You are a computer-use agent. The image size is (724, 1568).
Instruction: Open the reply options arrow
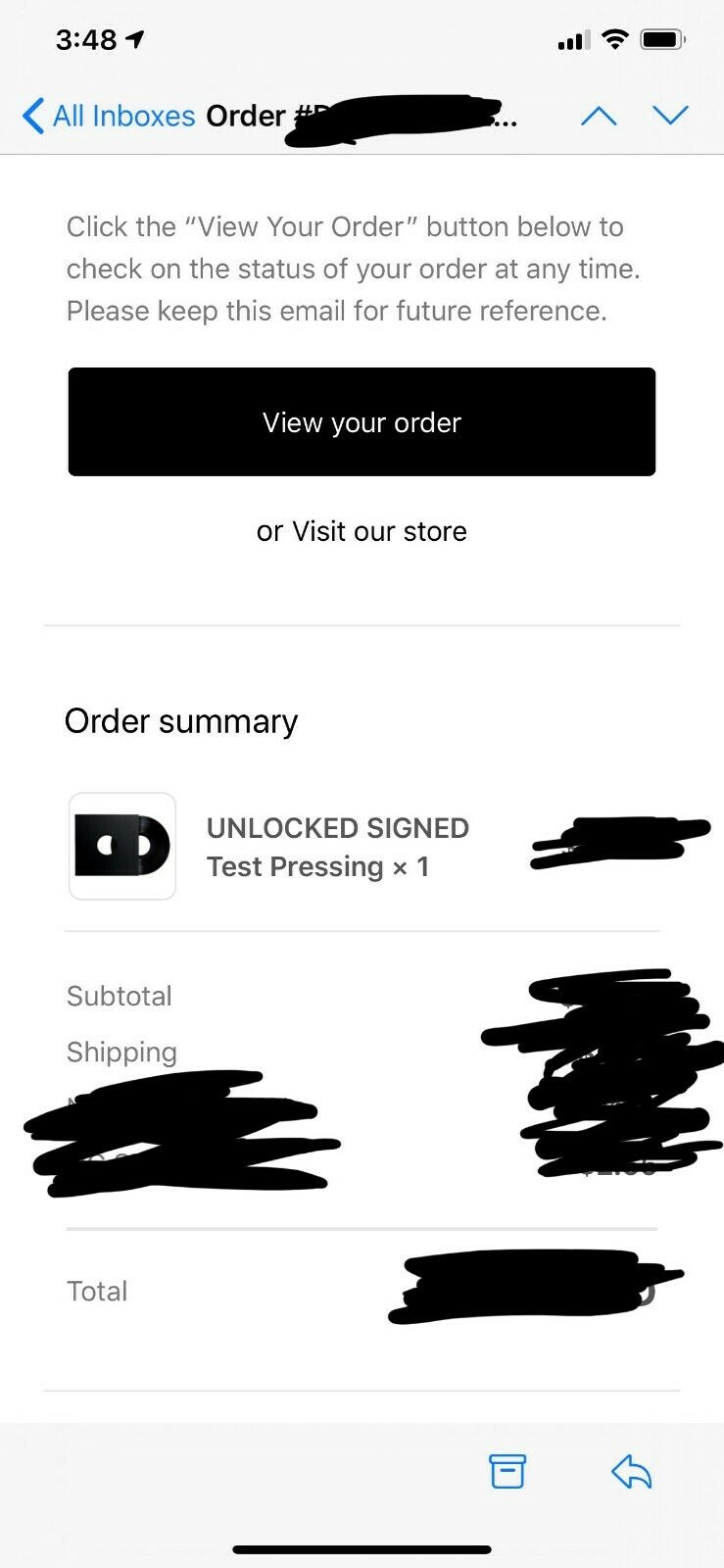coord(632,1471)
